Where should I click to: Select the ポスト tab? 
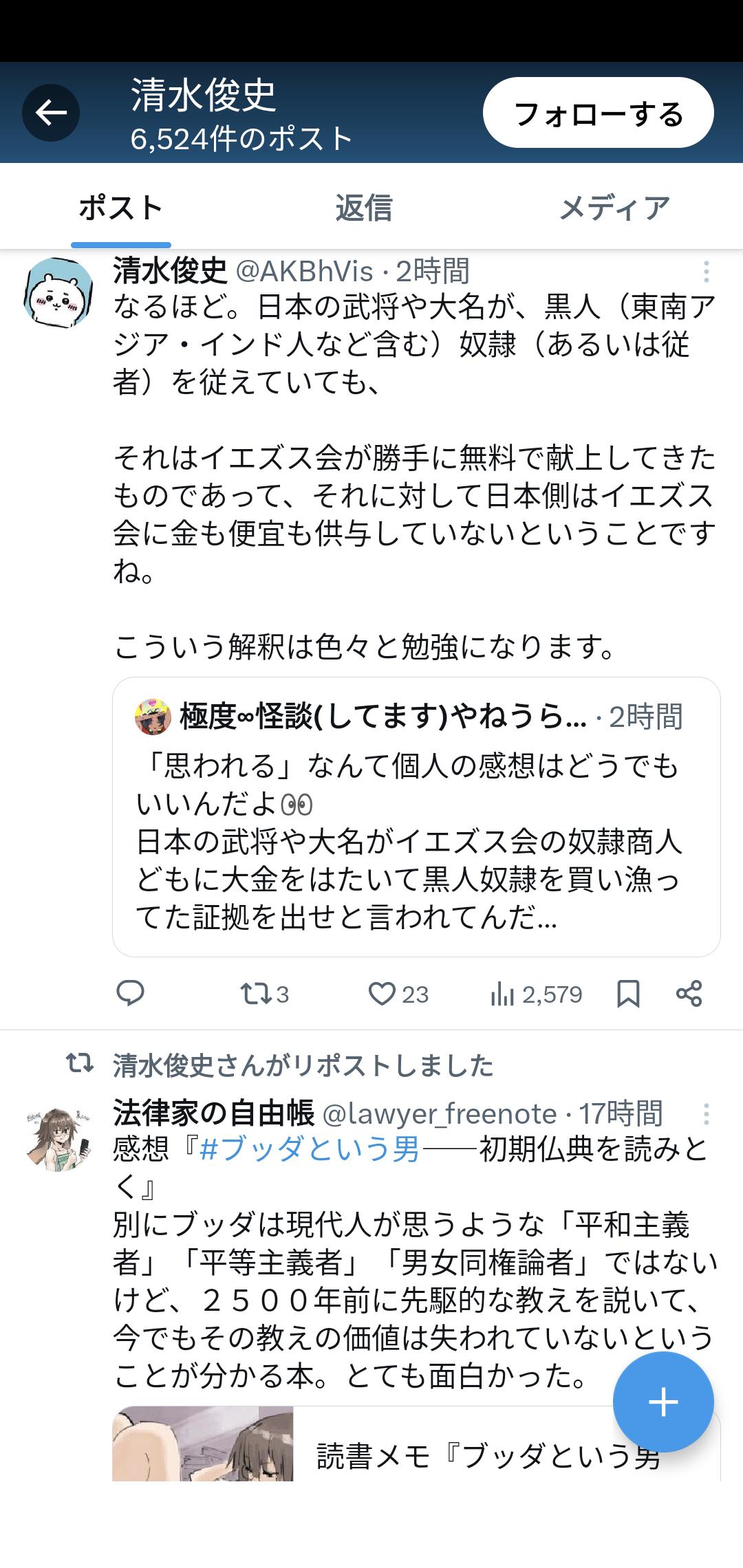click(x=120, y=208)
